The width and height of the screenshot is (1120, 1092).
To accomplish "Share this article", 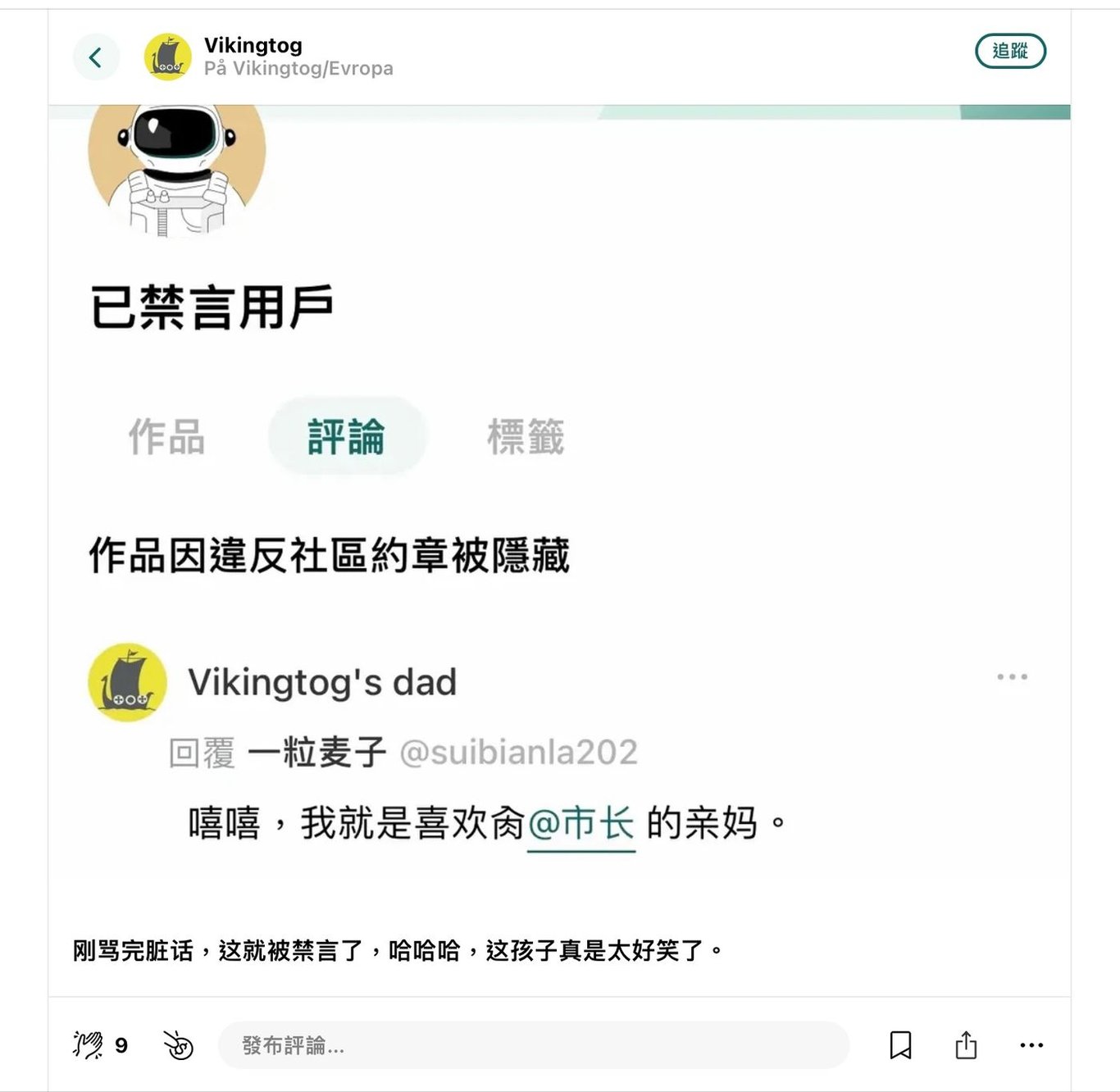I will pyautogui.click(x=966, y=1045).
